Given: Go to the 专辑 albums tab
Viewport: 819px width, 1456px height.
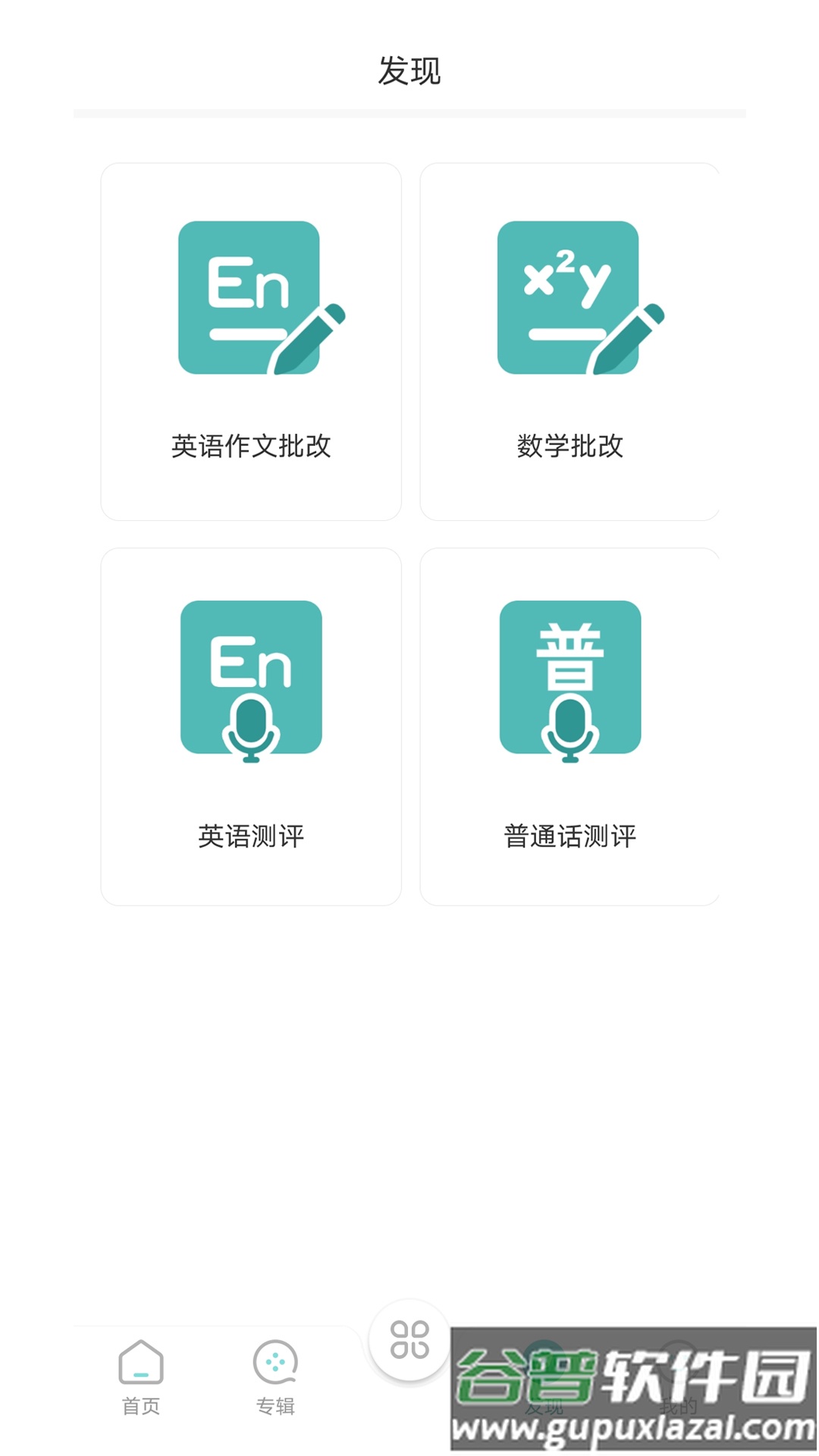Looking at the screenshot, I should pyautogui.click(x=275, y=1377).
